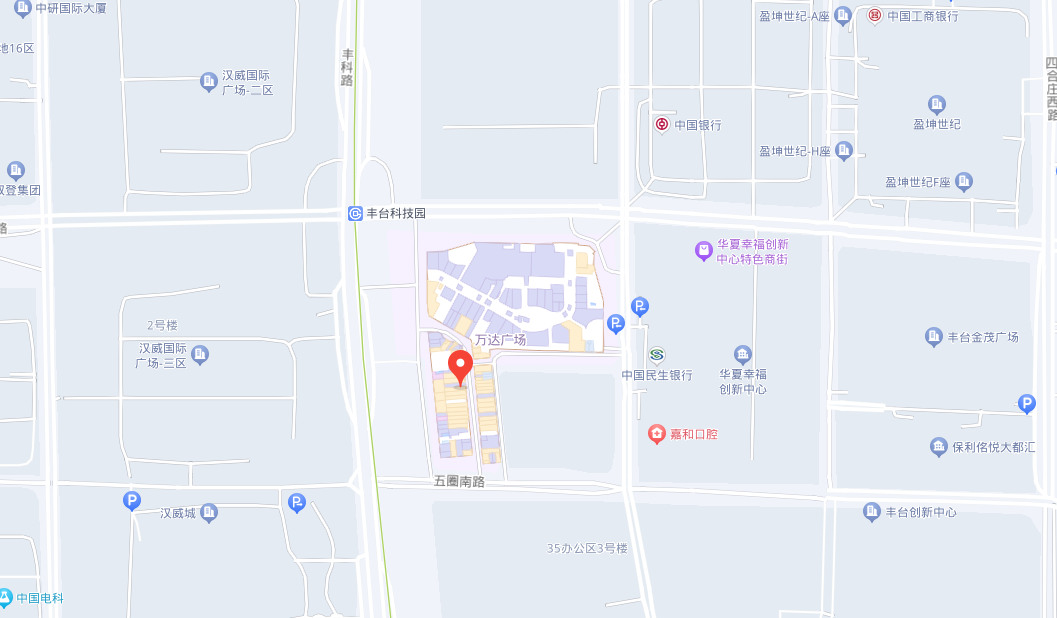This screenshot has width=1057, height=618.
Task: Select 保利佲悦大都汇 building marker
Action: click(938, 447)
